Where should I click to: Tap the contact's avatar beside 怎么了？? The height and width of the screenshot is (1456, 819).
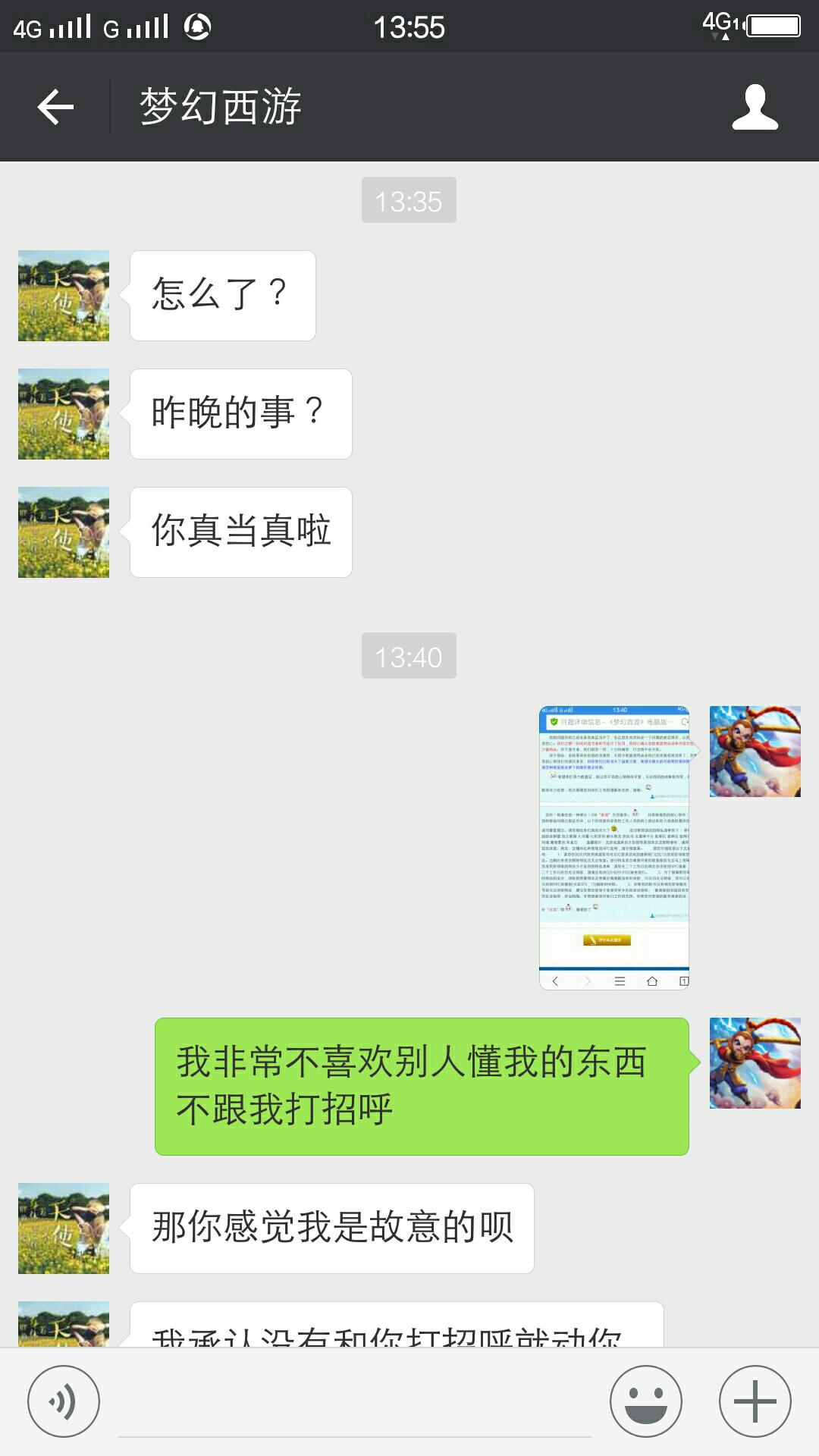(x=64, y=296)
